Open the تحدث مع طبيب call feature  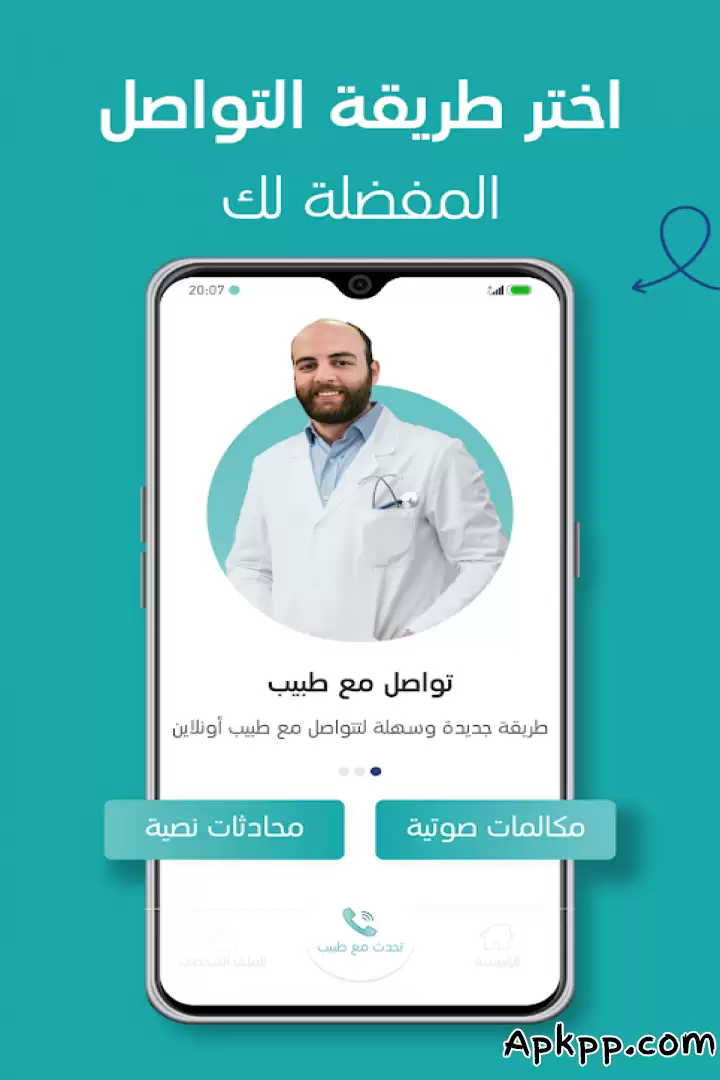[x=357, y=930]
